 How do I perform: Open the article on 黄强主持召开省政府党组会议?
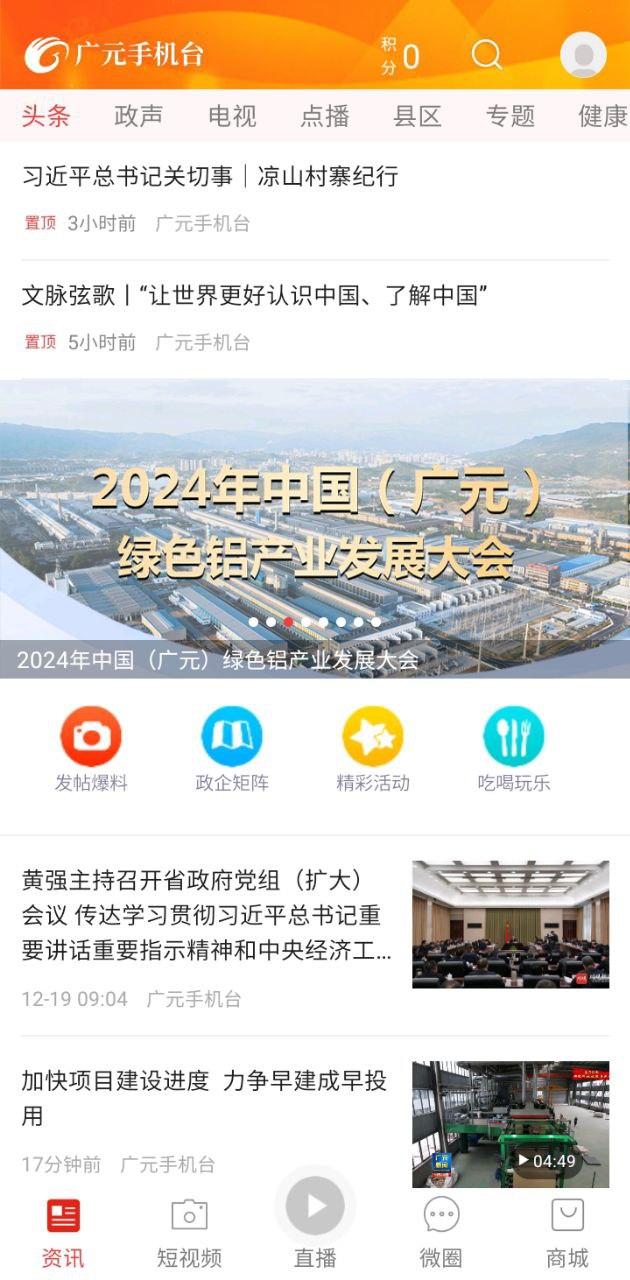coord(207,914)
